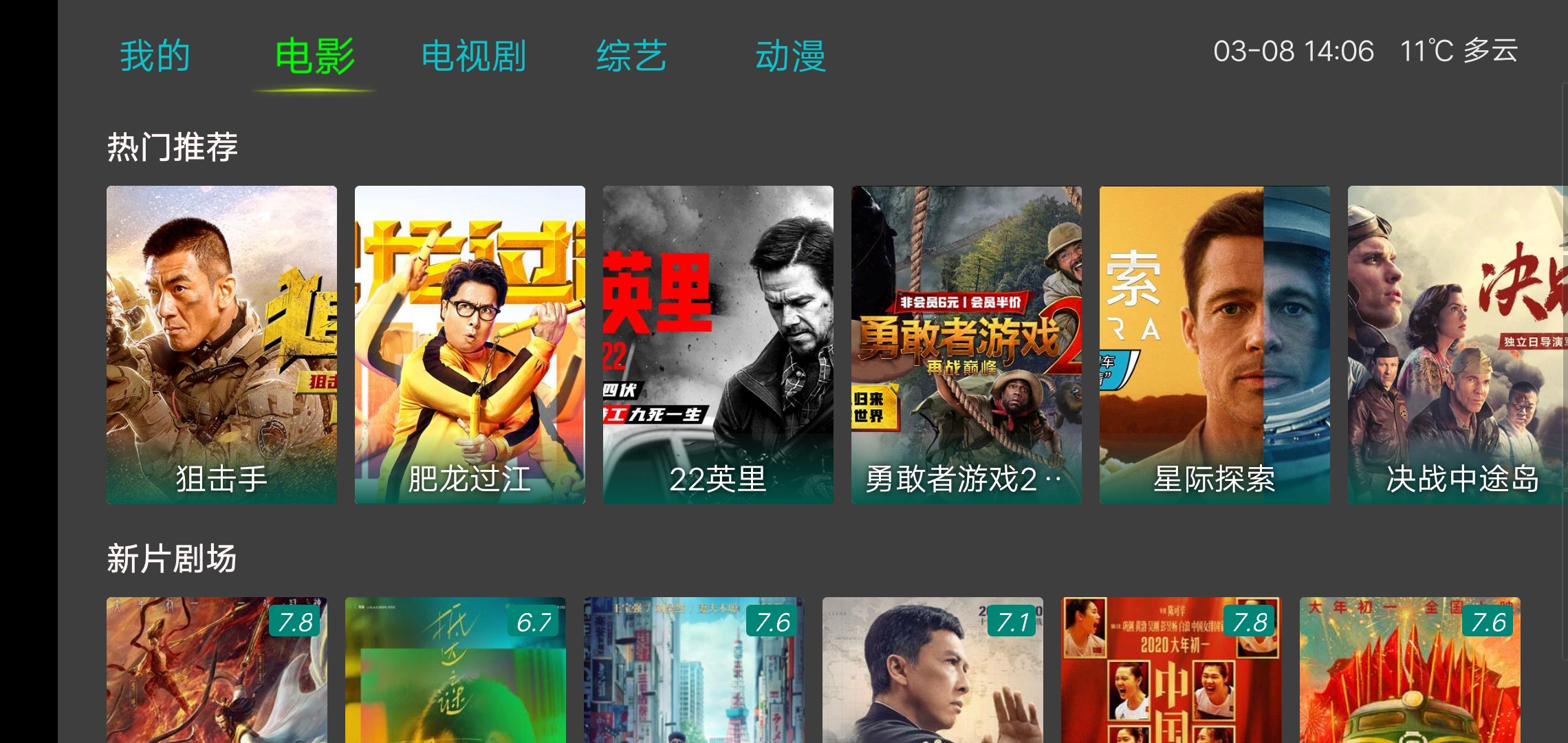The image size is (1568, 743).
Task: Open the 综艺 tab
Action: tap(631, 56)
